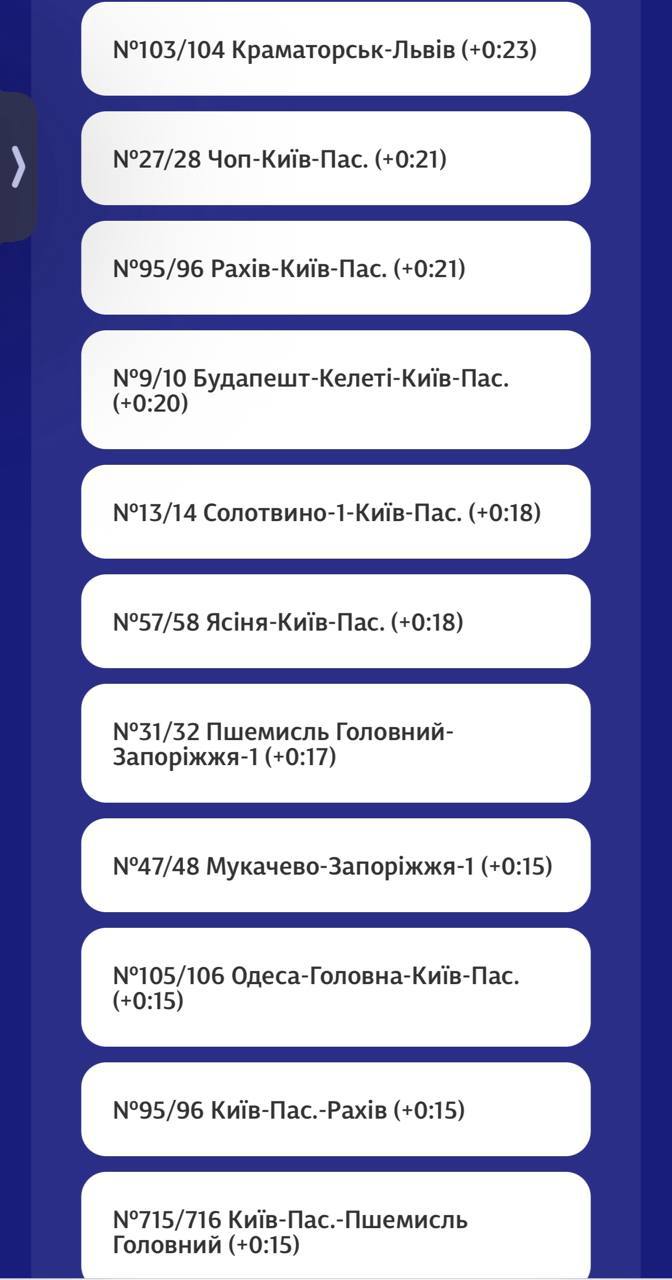The width and height of the screenshot is (672, 1280).
Task: Select train №57/58 Ясіня-Київ-Пас.
Action: click(x=335, y=622)
